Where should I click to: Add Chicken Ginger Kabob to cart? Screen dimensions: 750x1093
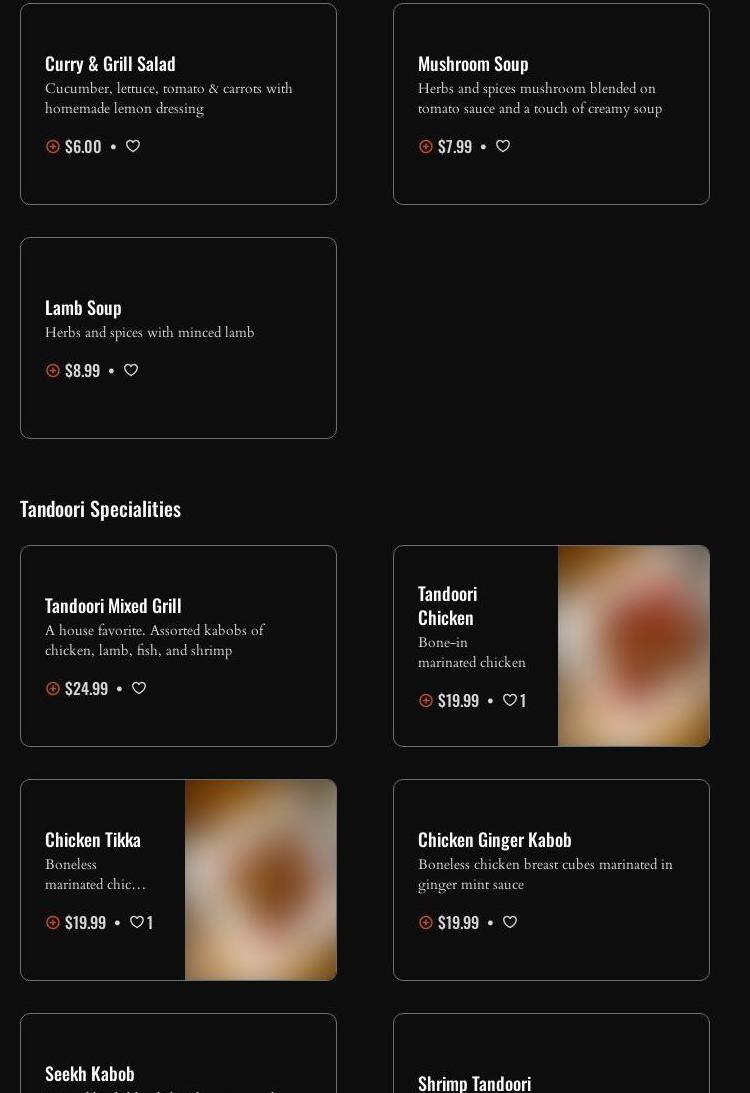[x=426, y=922]
